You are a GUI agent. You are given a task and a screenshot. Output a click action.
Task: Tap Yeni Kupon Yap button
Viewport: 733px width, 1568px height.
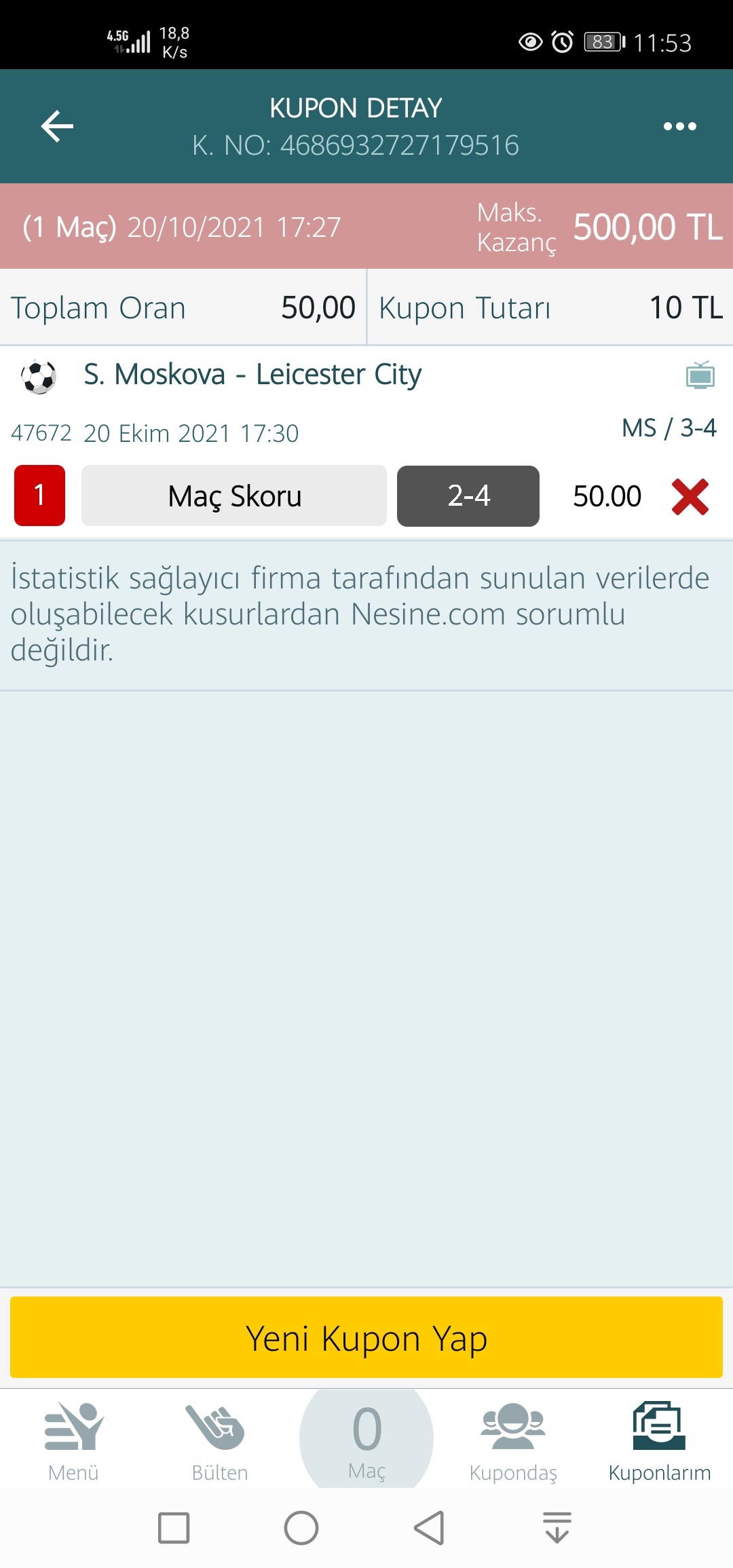[x=366, y=1337]
